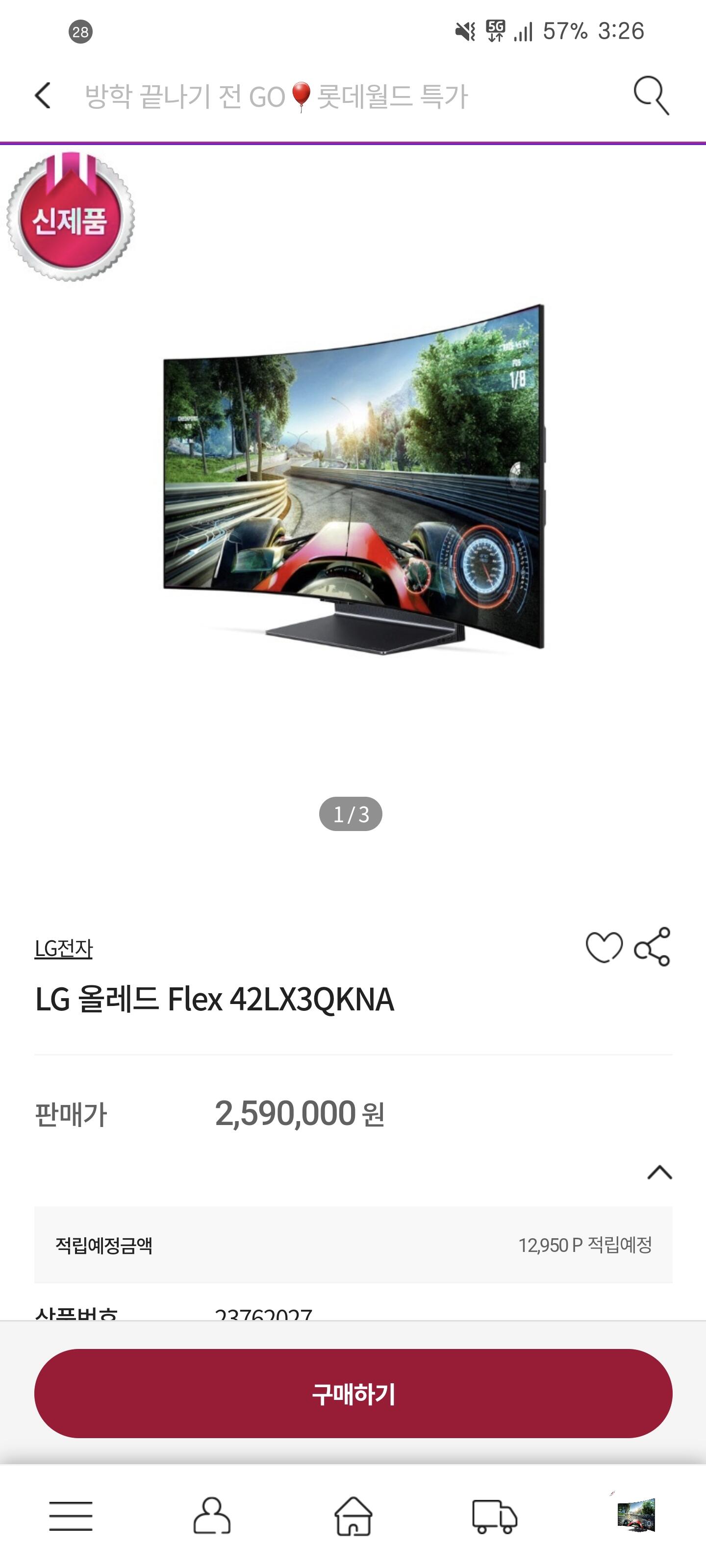This screenshot has width=706, height=1568.
Task: Open the hamburger category menu
Action: [x=71, y=1516]
